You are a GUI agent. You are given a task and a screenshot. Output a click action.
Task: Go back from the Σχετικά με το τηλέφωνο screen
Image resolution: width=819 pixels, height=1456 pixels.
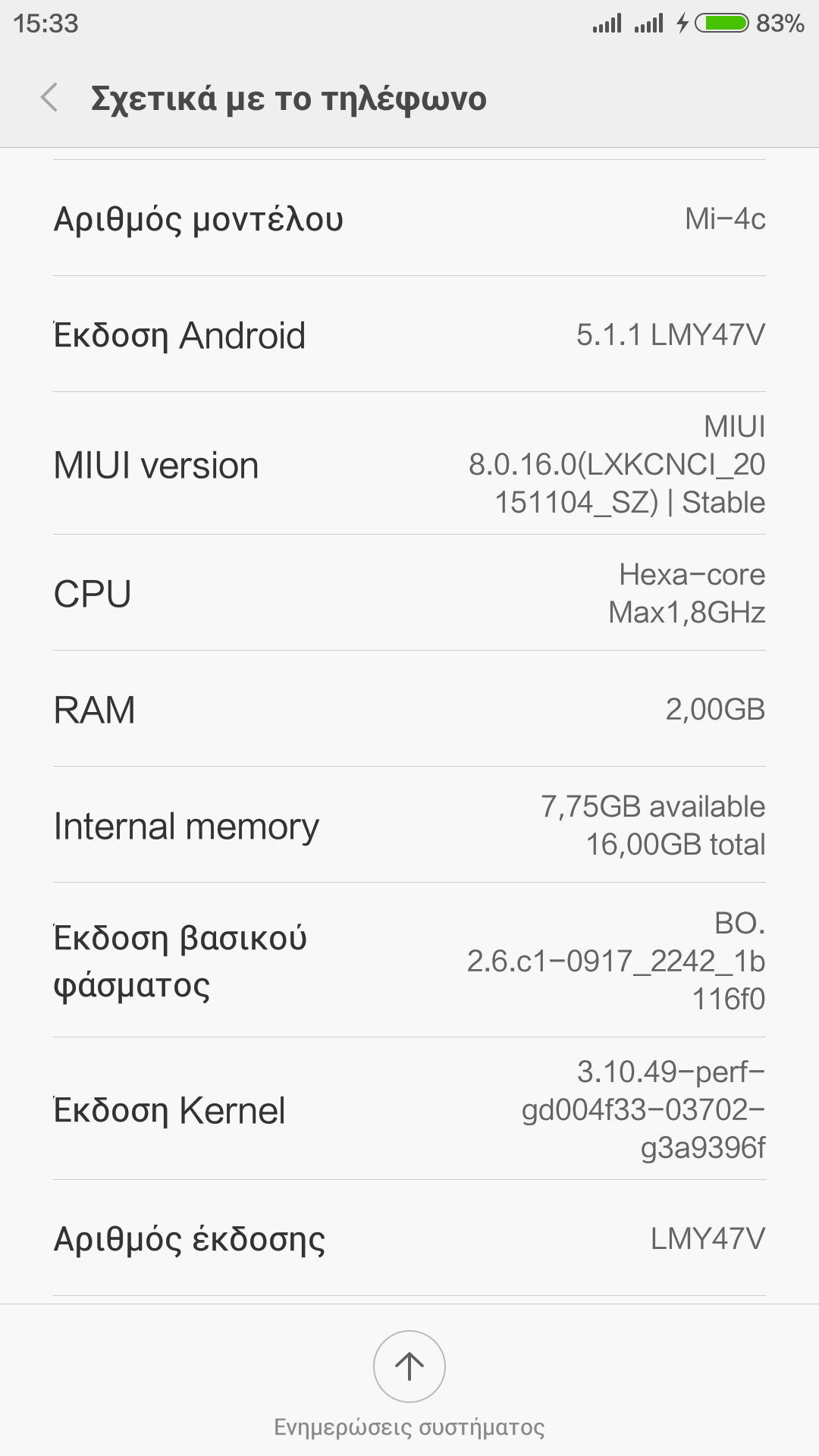49,98
